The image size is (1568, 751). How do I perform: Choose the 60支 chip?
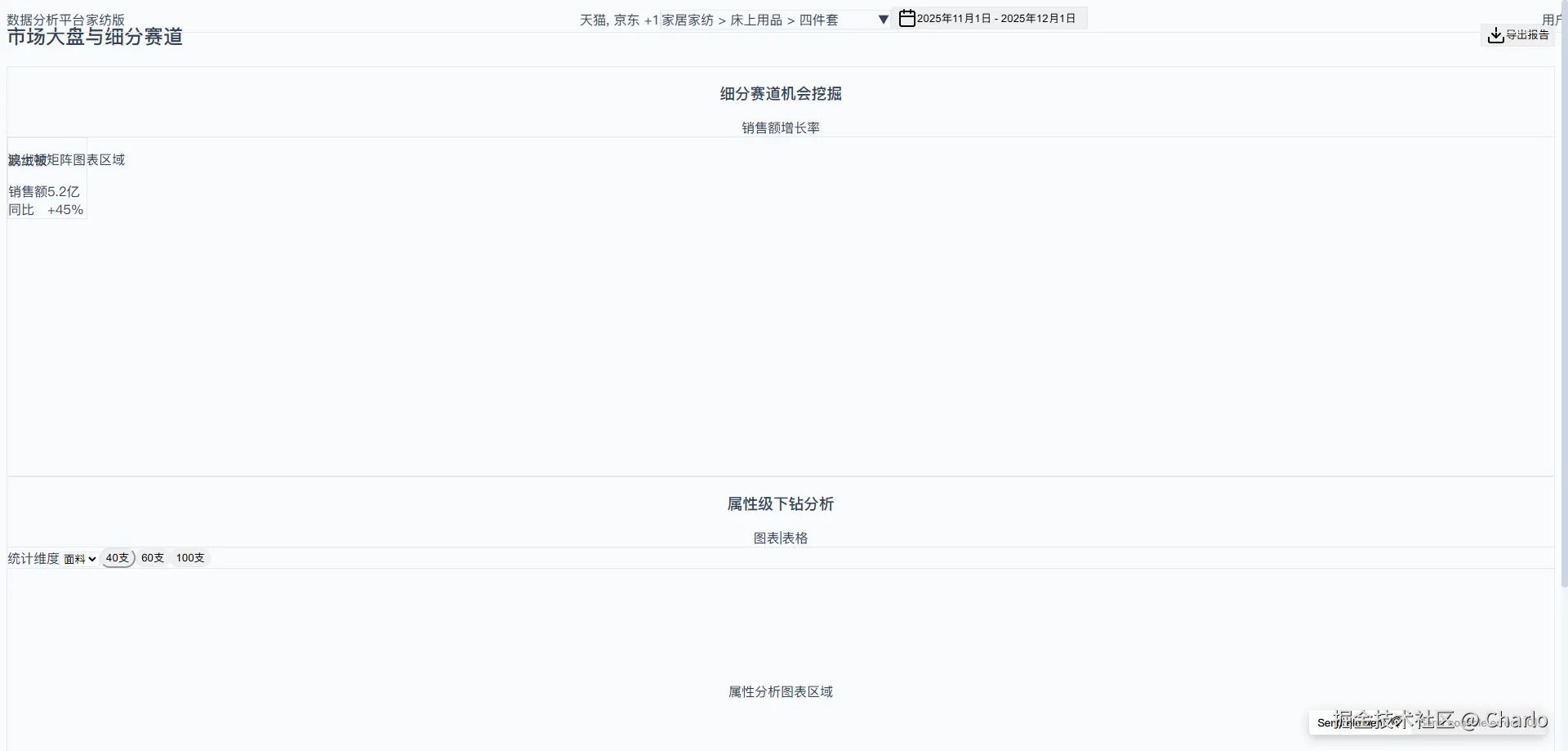point(153,558)
